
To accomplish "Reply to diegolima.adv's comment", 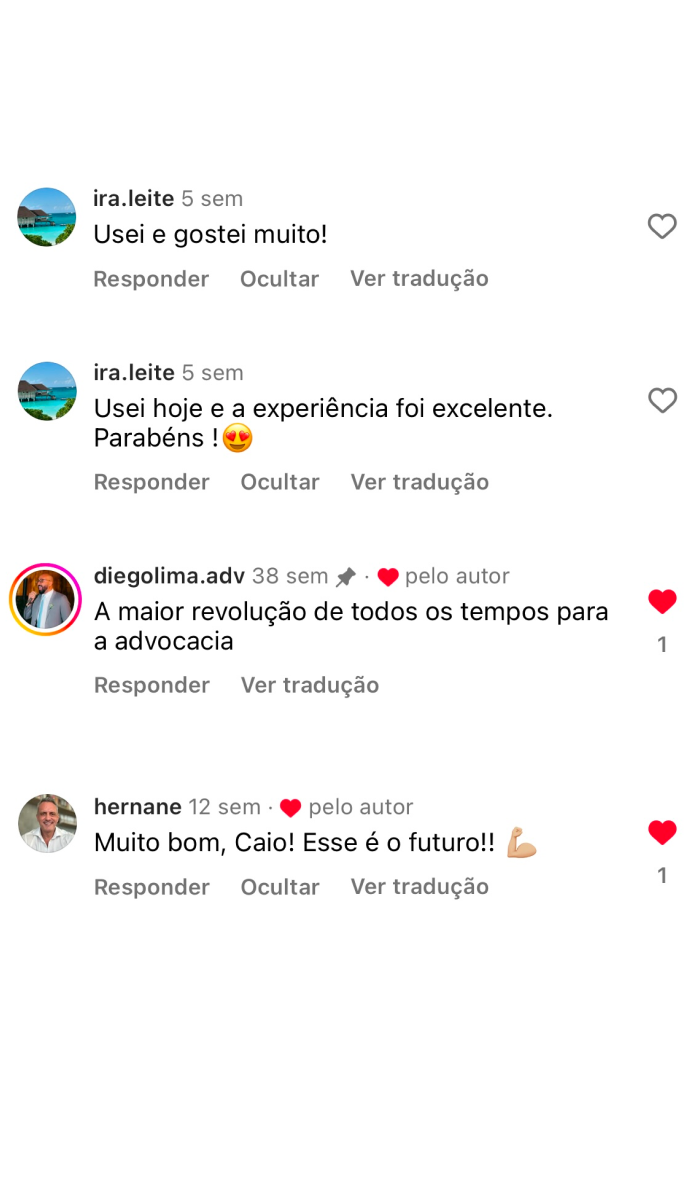I will click(x=151, y=685).
